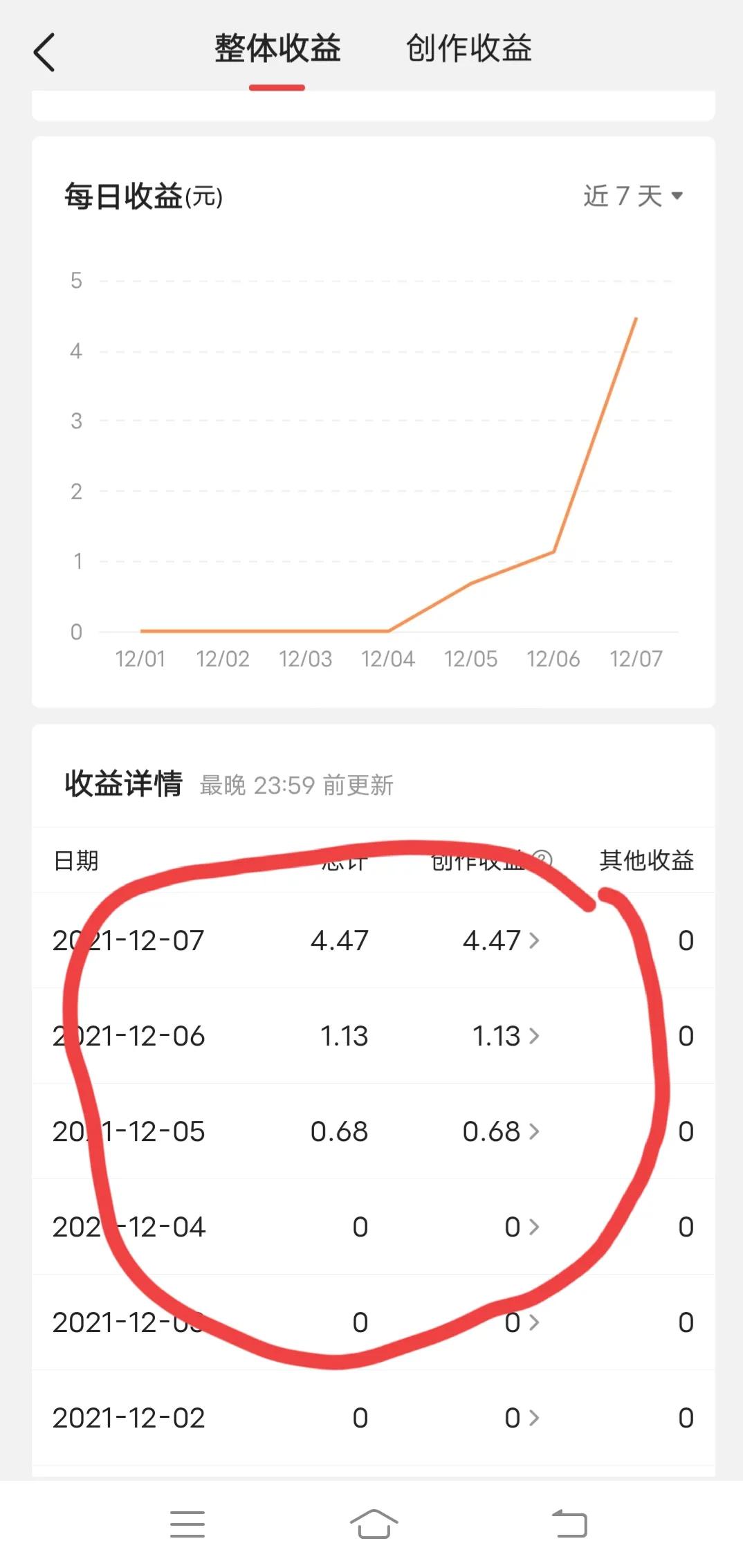Select the 整体收益 tab
This screenshot has height=1568, width=743.
click(x=277, y=48)
